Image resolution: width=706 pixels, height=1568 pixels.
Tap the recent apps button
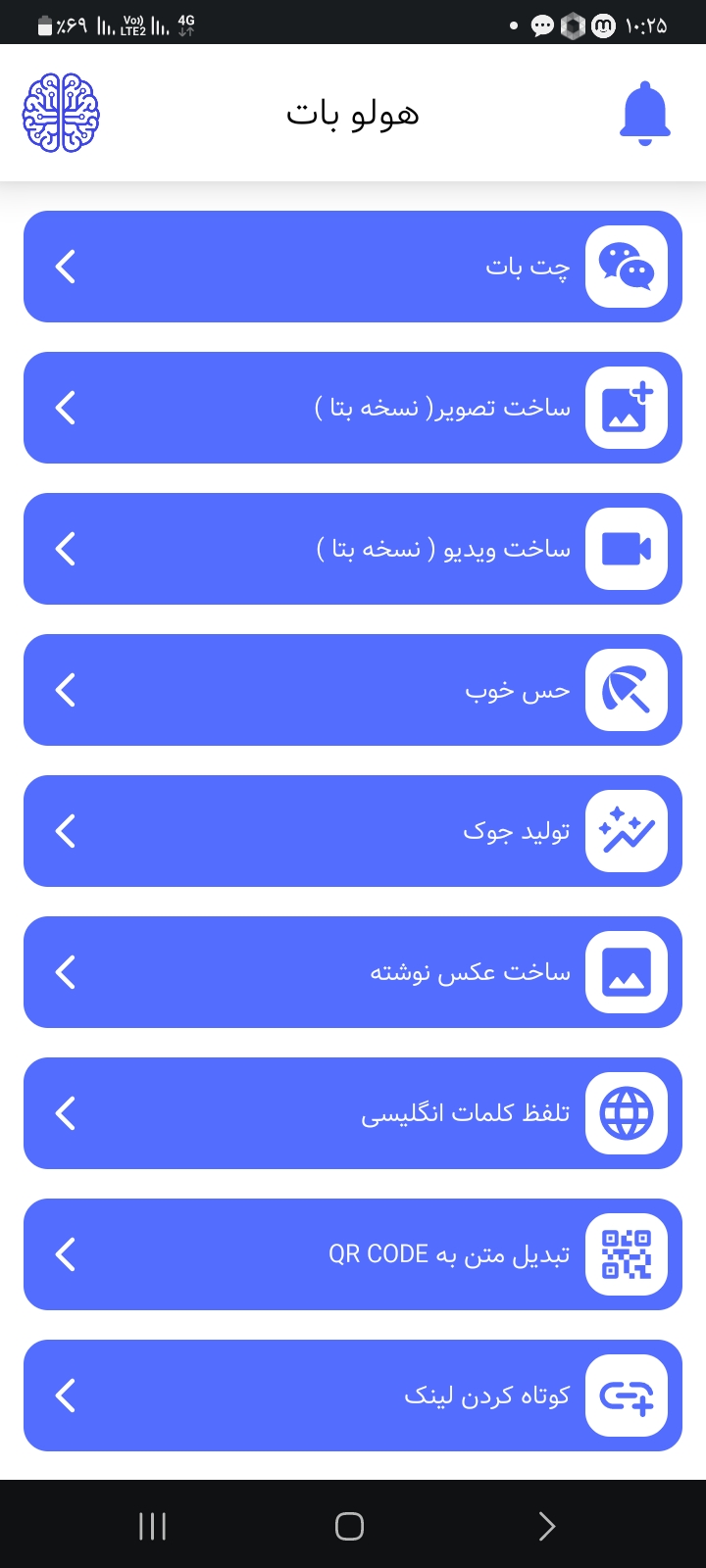pyautogui.click(x=152, y=1525)
